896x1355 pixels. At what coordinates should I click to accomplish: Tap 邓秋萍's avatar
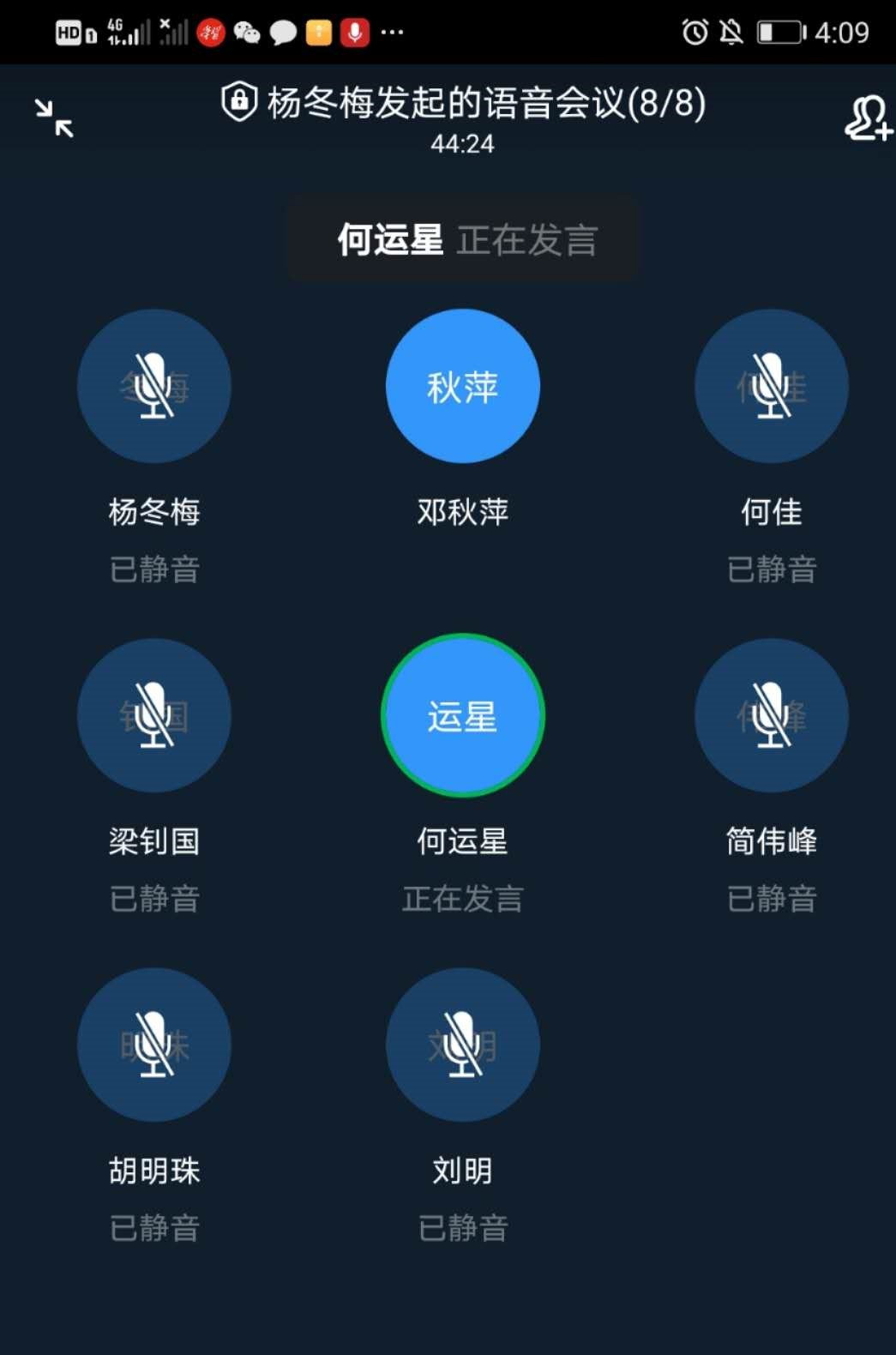(463, 387)
